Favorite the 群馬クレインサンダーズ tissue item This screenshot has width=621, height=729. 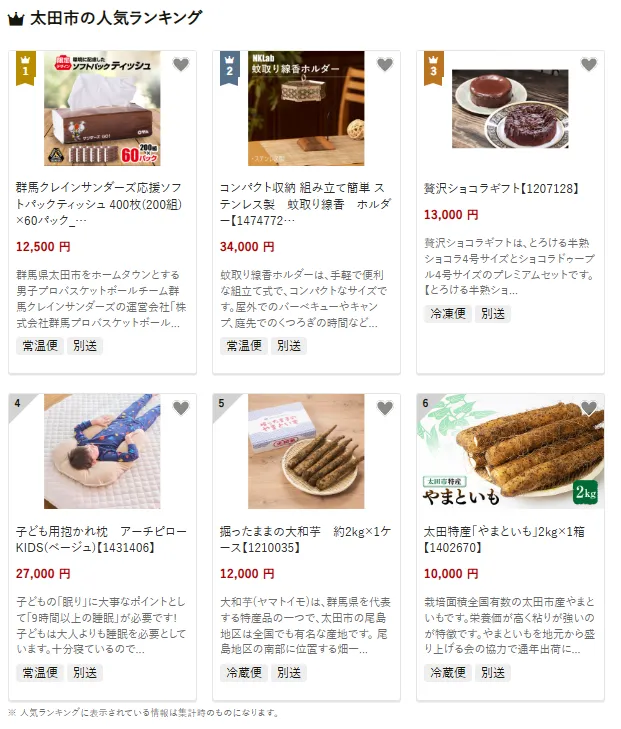coord(180,66)
